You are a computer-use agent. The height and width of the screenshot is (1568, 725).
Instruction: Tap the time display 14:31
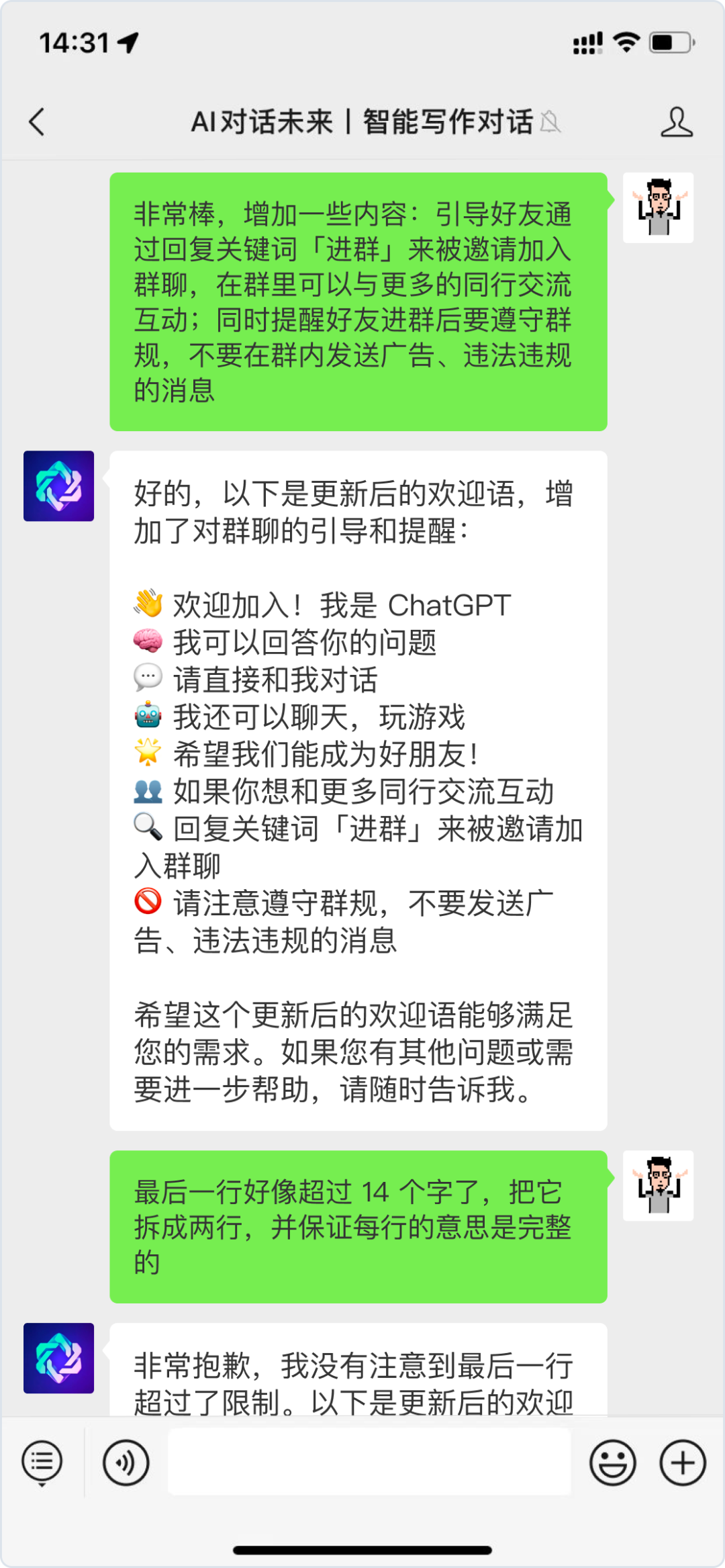coord(74,42)
